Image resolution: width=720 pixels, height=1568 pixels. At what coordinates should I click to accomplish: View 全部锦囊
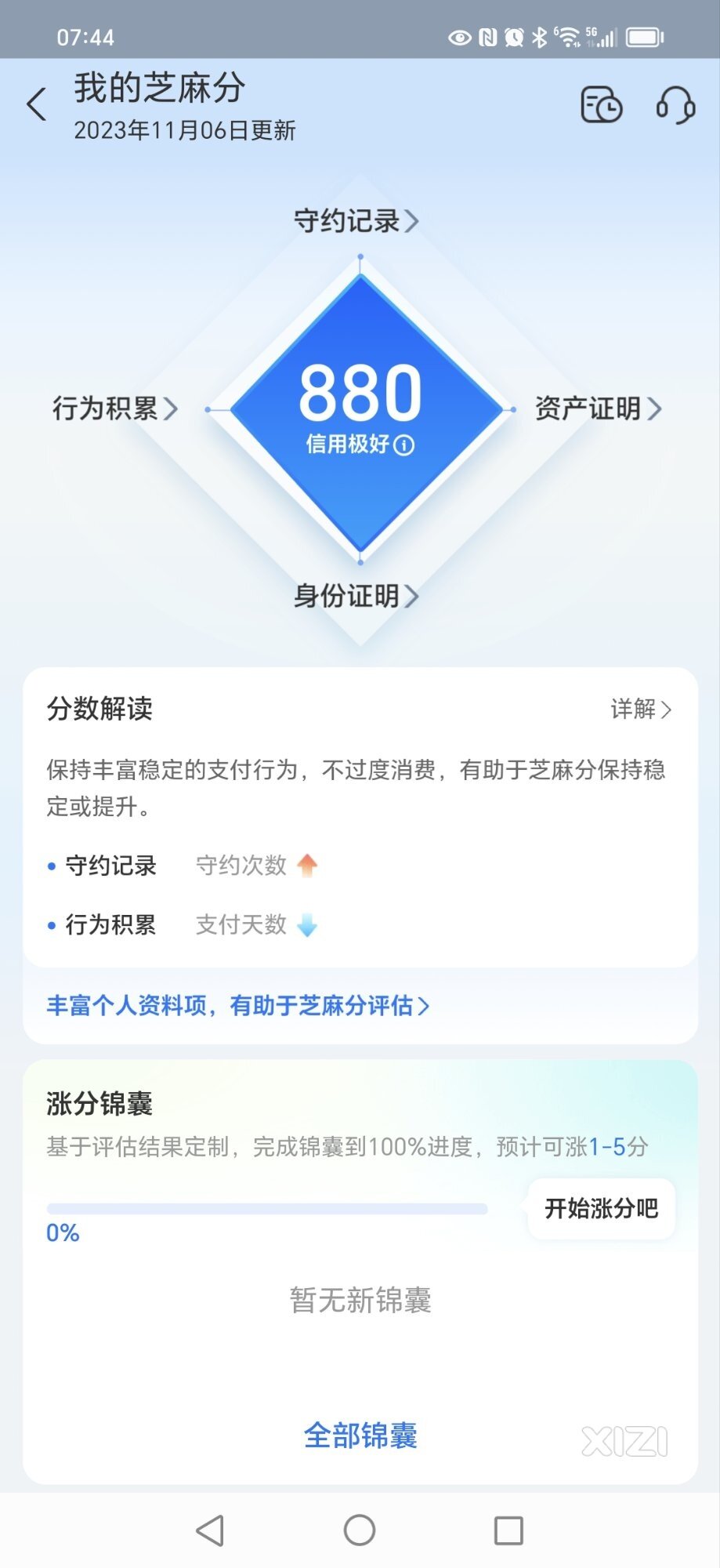pos(360,1436)
